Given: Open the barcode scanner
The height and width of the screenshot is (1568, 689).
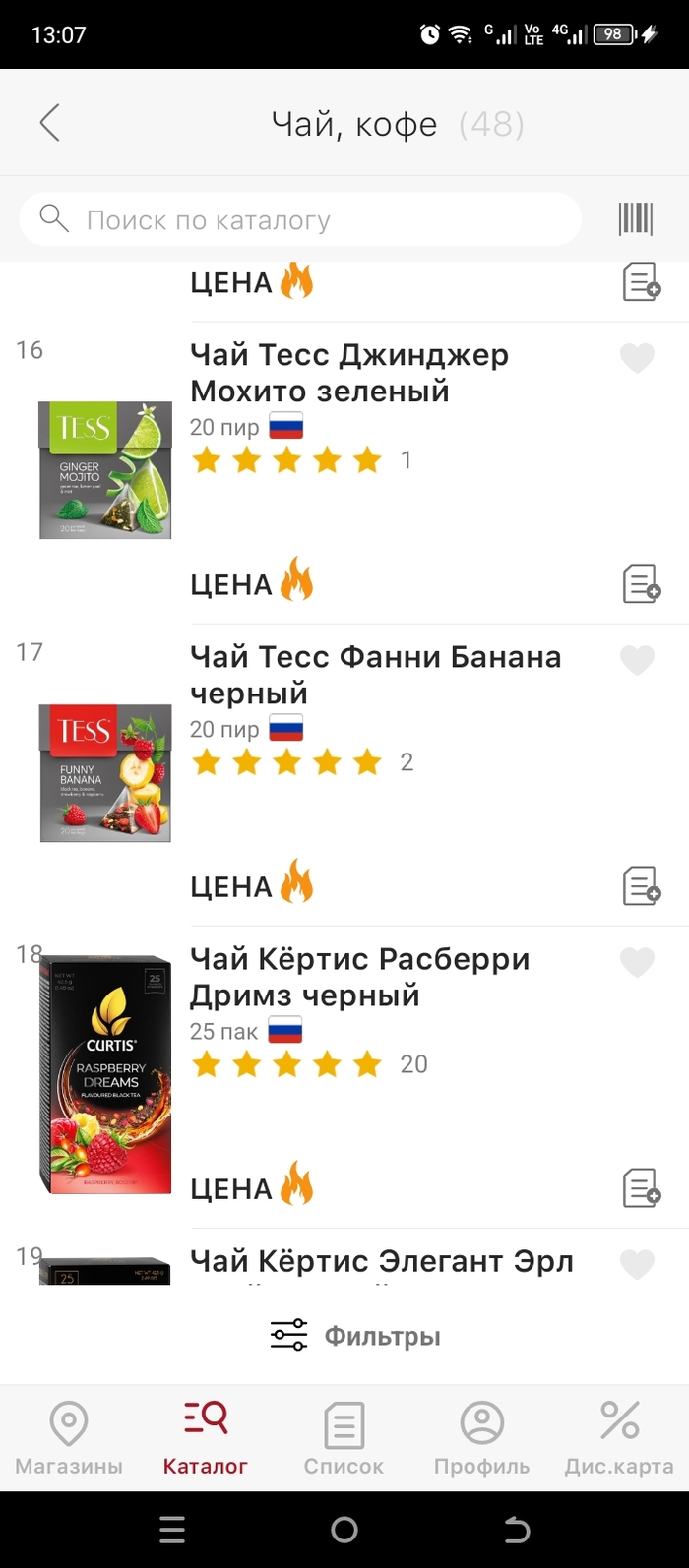Looking at the screenshot, I should 635,218.
